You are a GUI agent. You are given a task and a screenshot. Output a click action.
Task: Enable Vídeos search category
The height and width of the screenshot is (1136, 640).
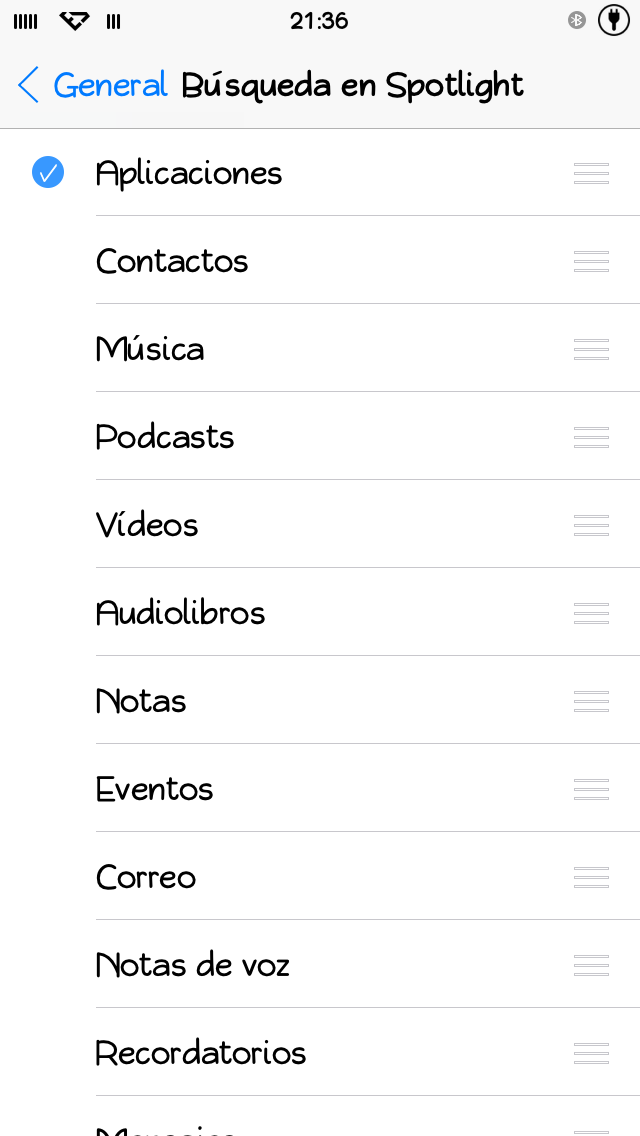pyautogui.click(x=320, y=525)
